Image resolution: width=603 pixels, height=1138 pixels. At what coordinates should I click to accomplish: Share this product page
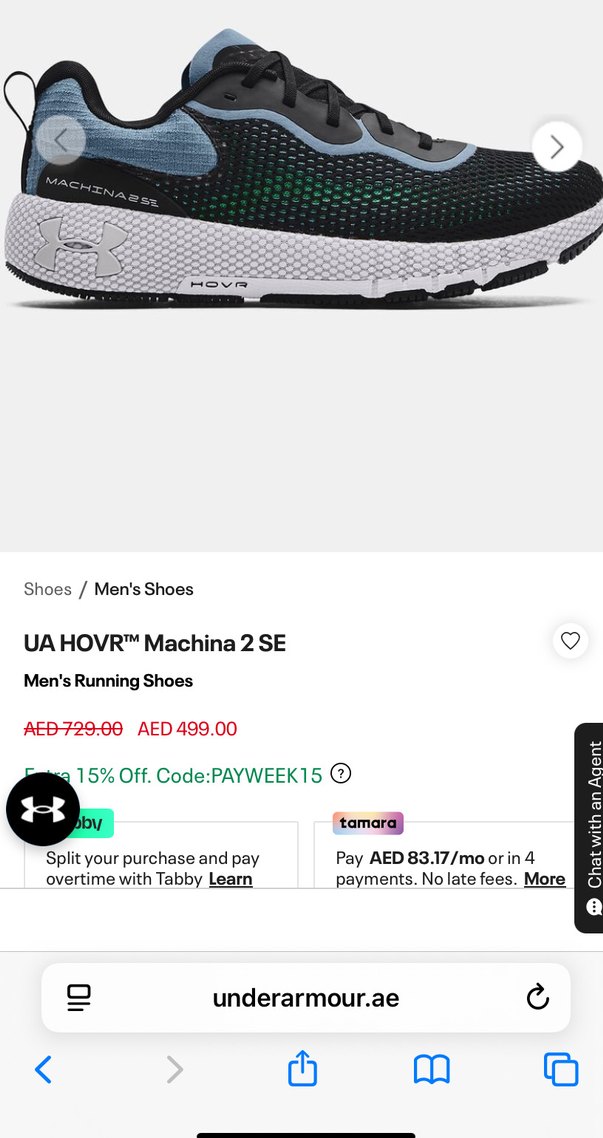(302, 1070)
